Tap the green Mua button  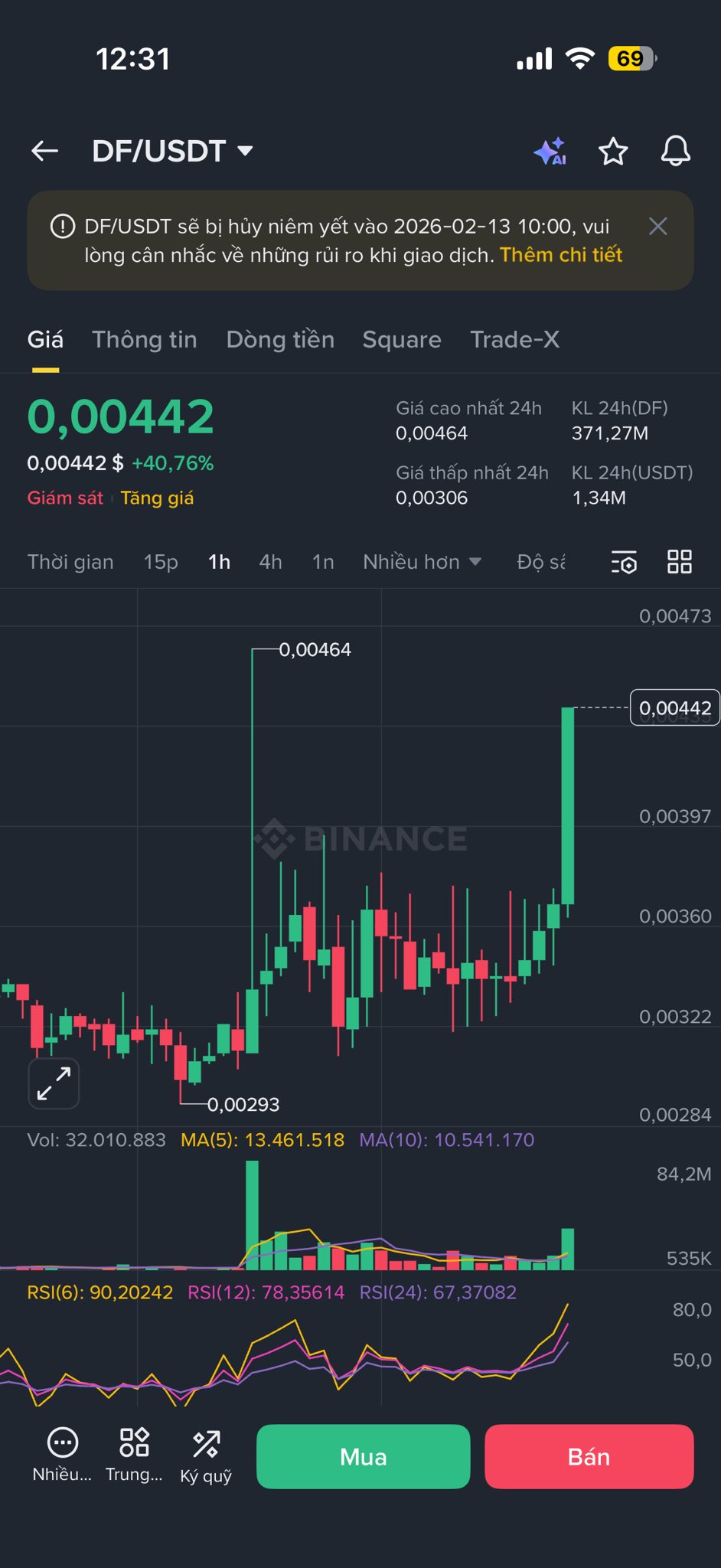pyautogui.click(x=363, y=1456)
